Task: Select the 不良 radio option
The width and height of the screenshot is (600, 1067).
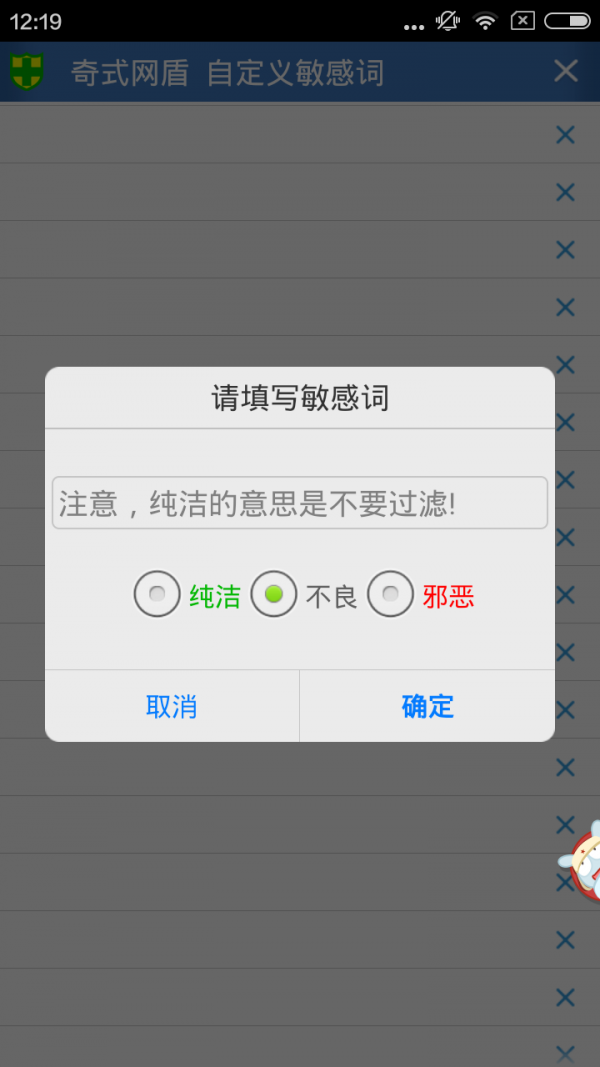Action: (x=274, y=594)
